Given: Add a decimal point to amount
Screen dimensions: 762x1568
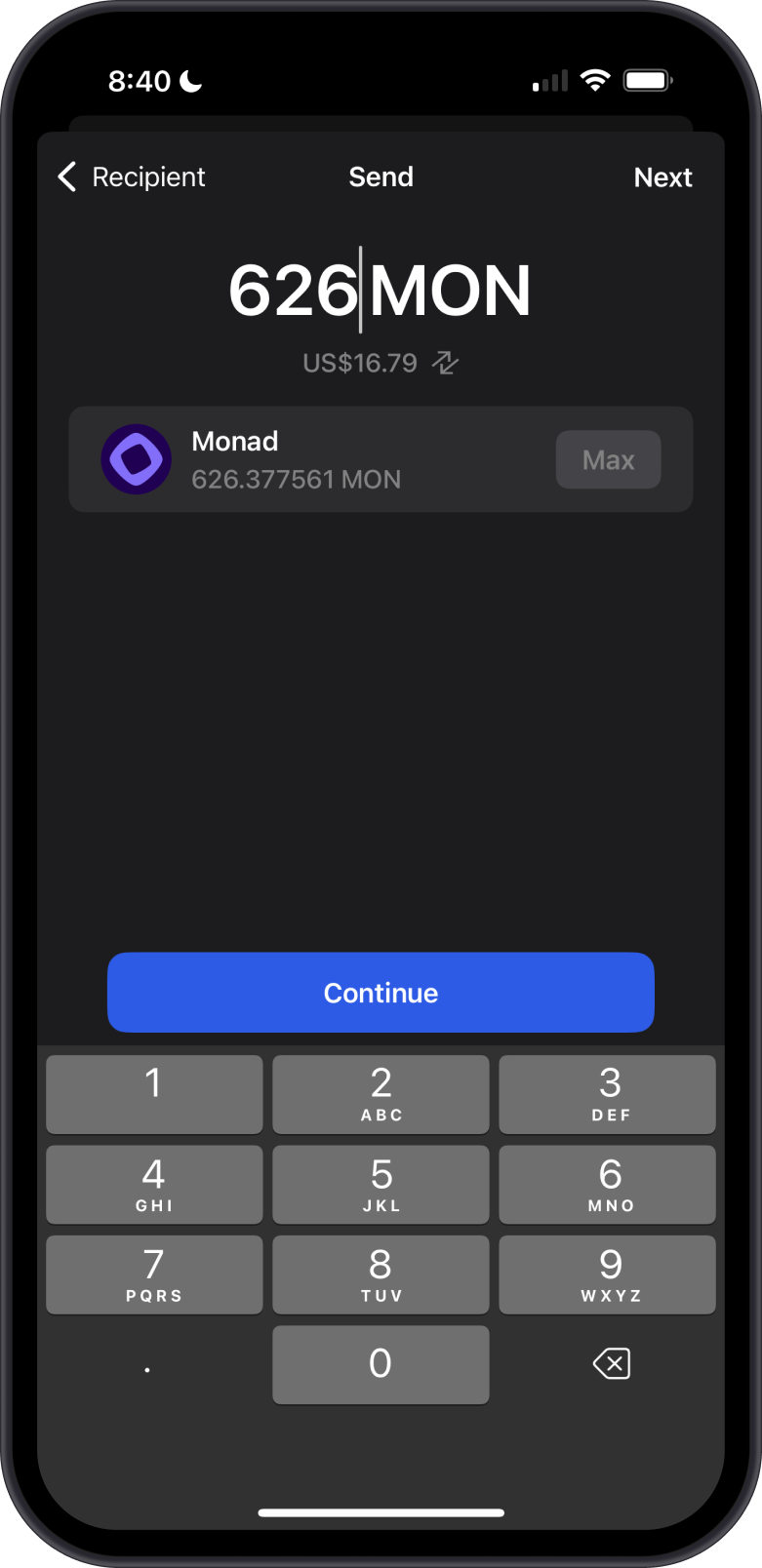Looking at the screenshot, I should pyautogui.click(x=147, y=1364).
